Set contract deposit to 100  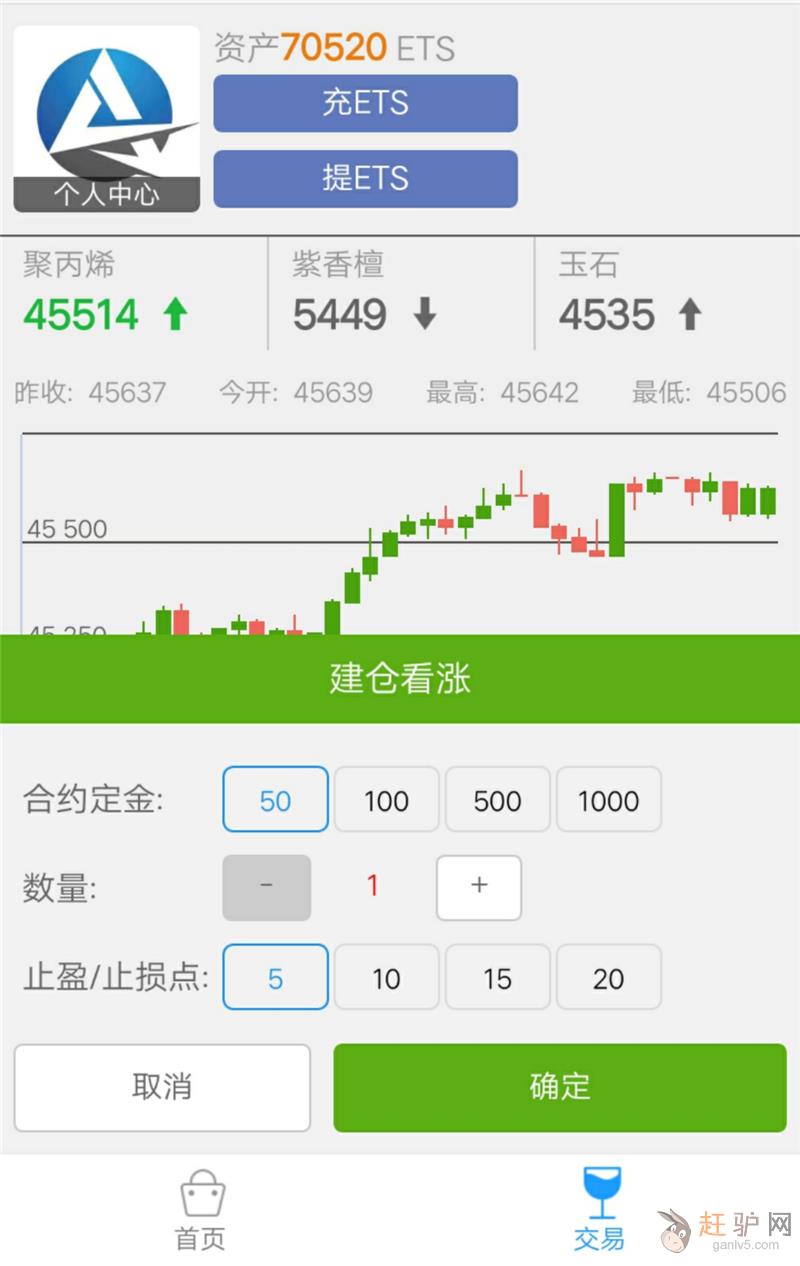click(x=386, y=800)
